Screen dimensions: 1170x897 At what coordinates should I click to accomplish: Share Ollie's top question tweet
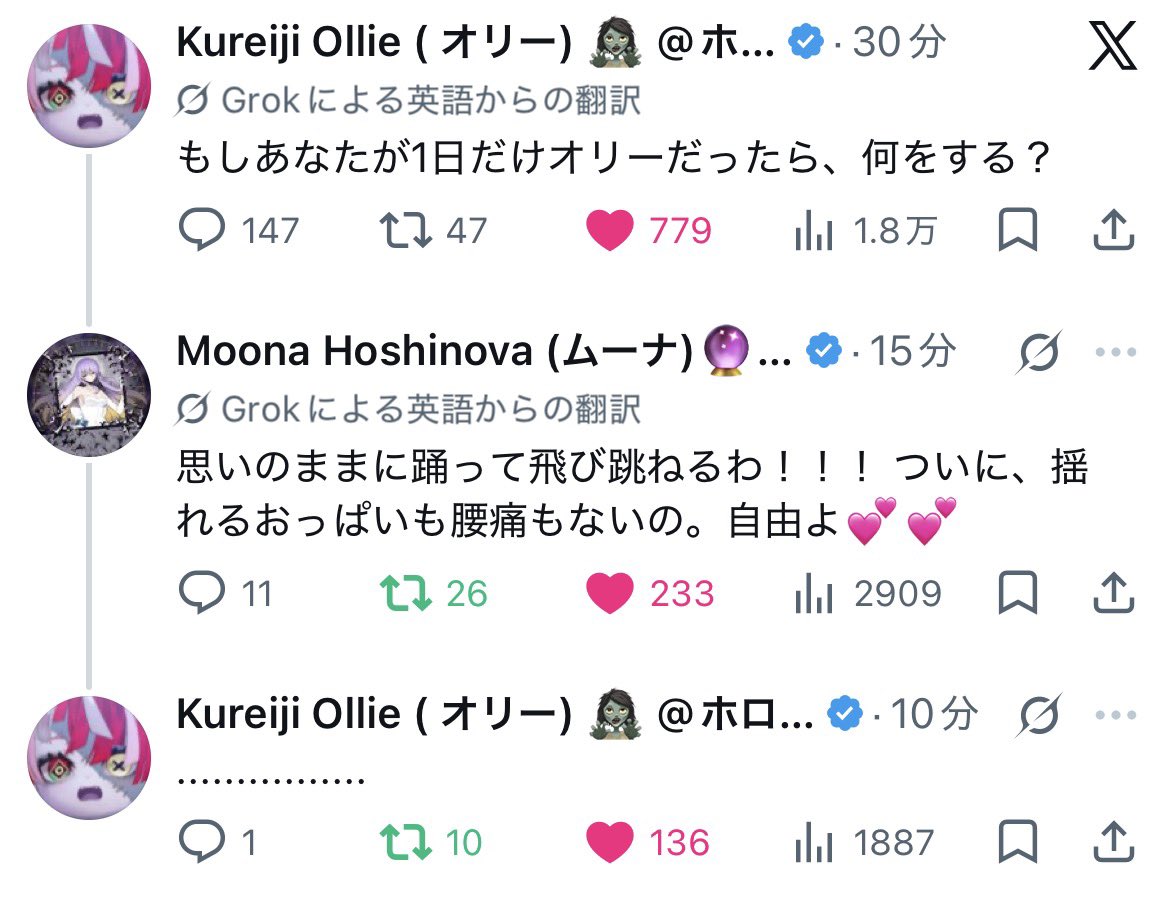1113,229
